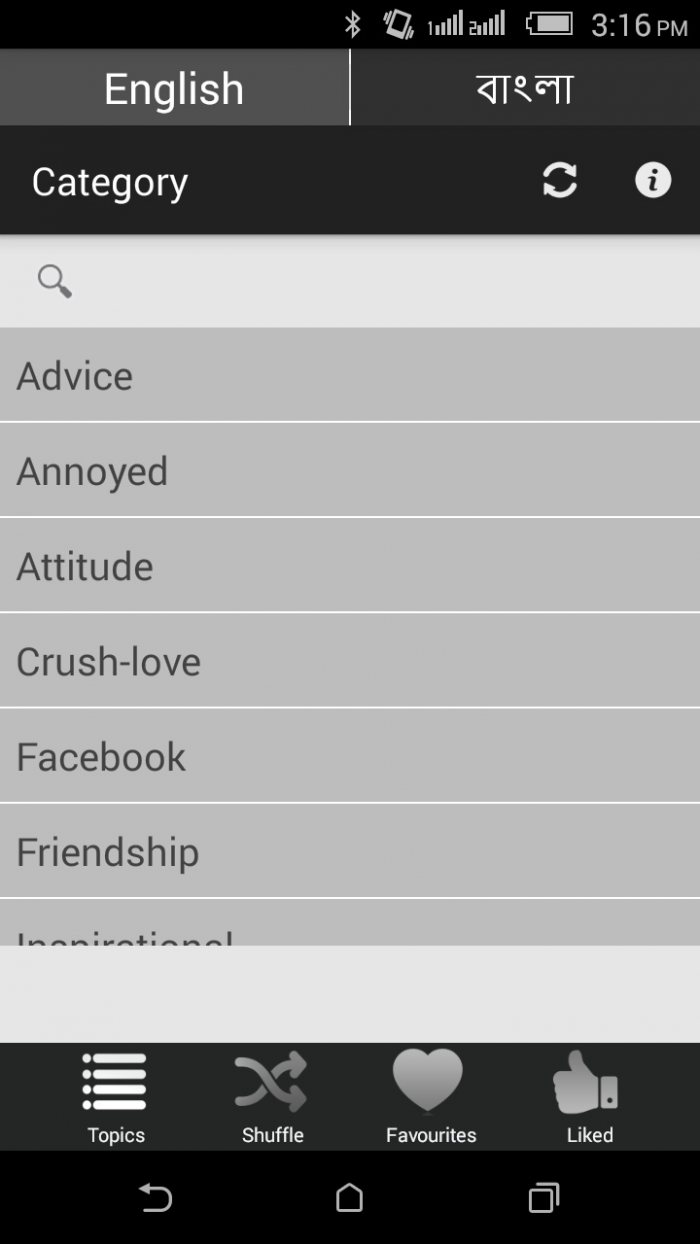Viewport: 700px width, 1244px height.
Task: Open the Friendship category
Action: [350, 852]
